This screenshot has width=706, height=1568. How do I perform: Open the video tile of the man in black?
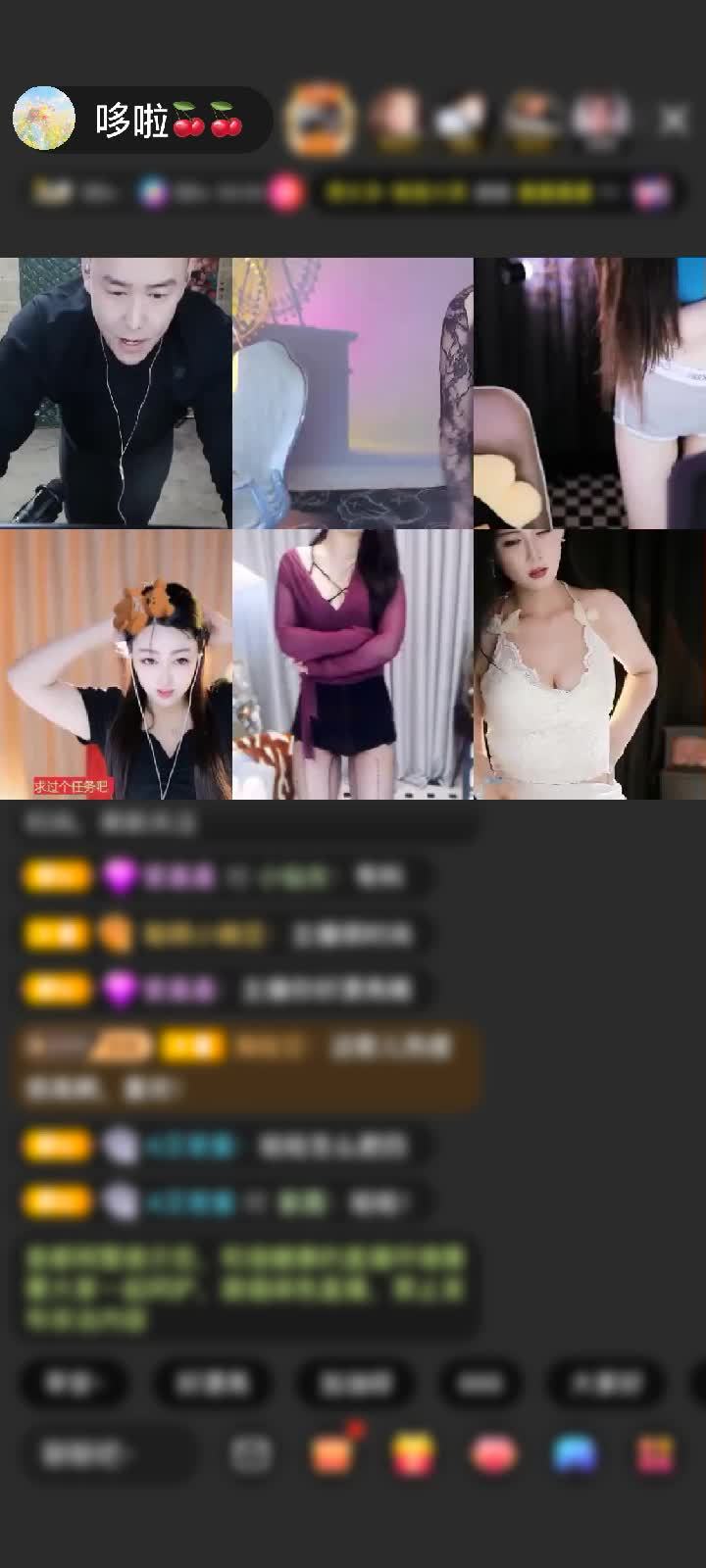coord(116,392)
